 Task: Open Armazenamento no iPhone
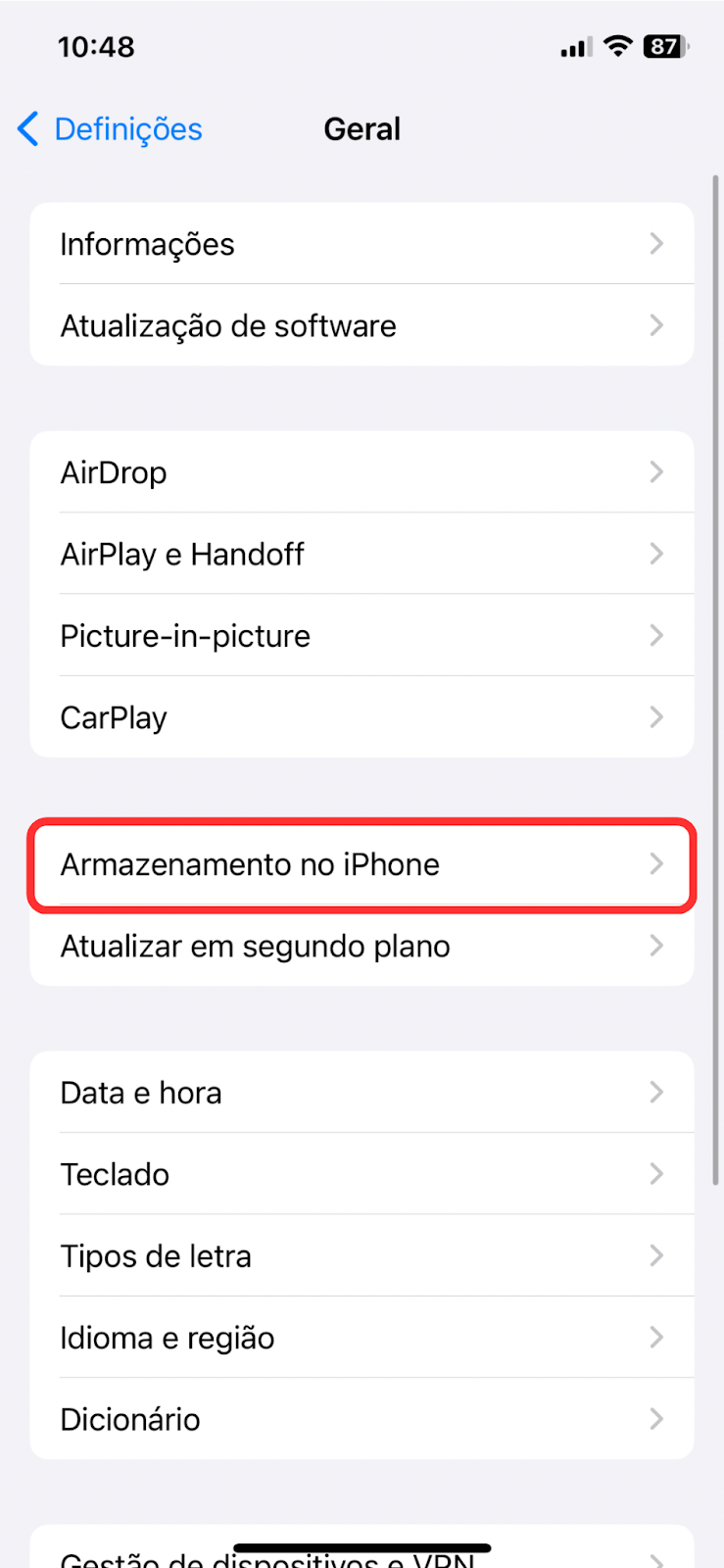[362, 864]
